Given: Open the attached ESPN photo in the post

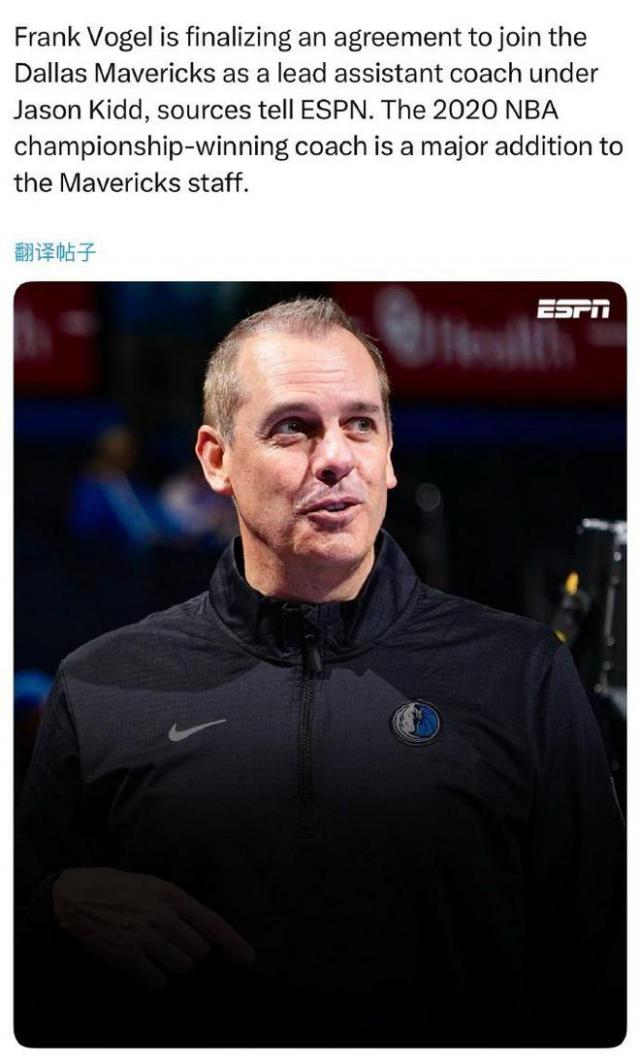Looking at the screenshot, I should [x=320, y=664].
